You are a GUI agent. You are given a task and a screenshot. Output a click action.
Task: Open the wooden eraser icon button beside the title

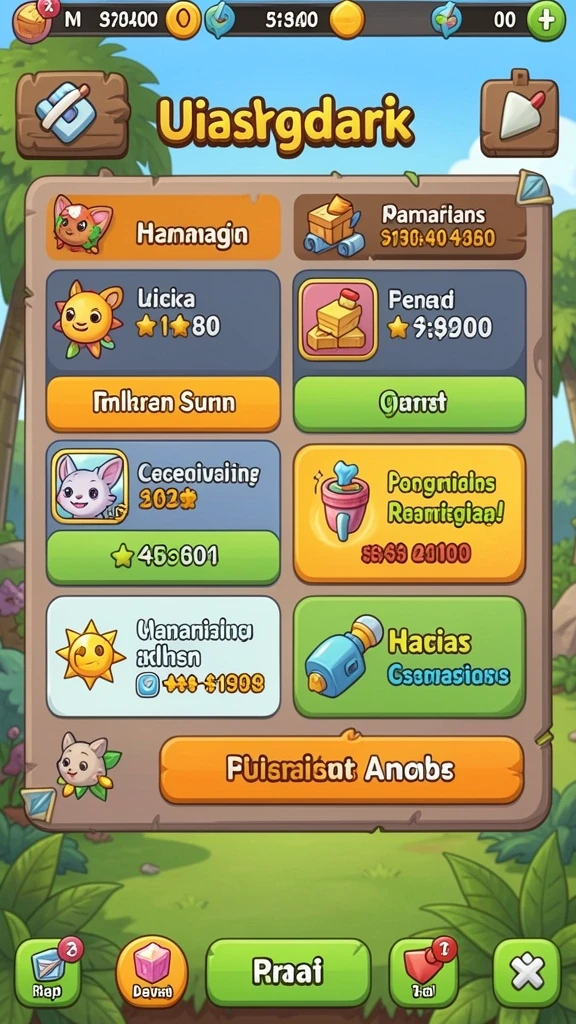click(x=72, y=116)
